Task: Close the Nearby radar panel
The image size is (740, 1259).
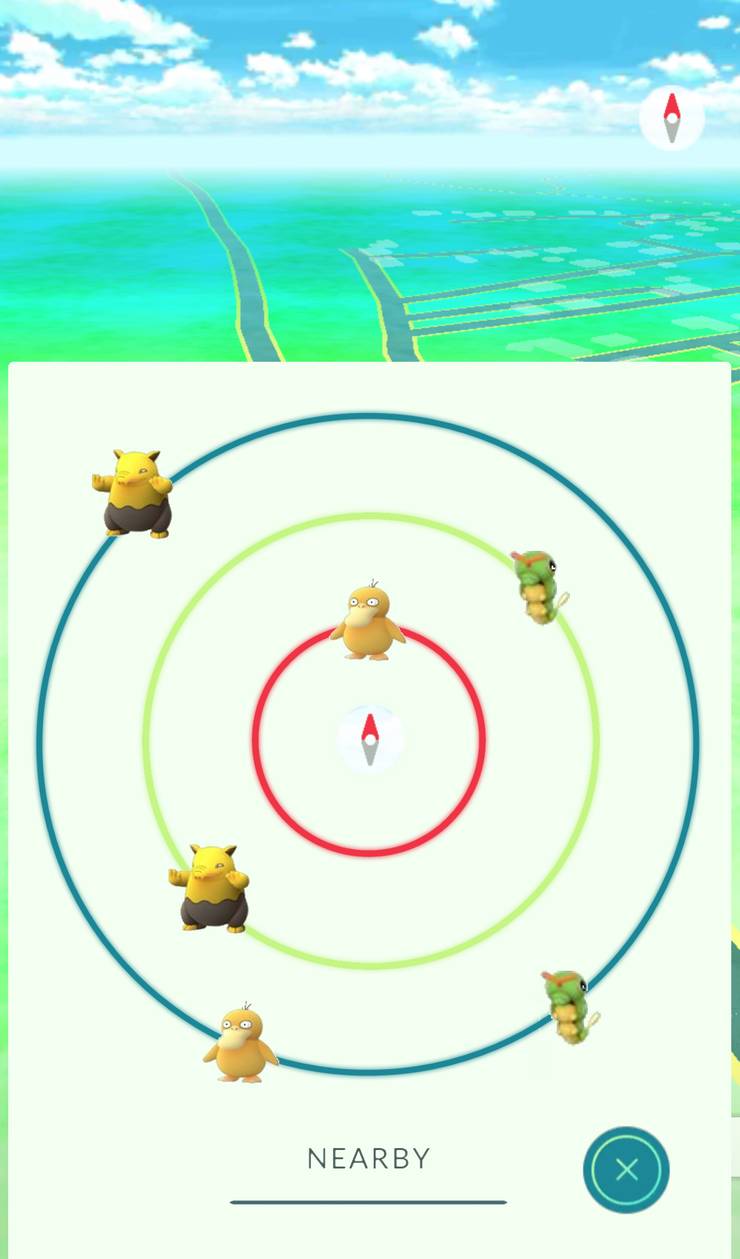Action: pos(626,1170)
